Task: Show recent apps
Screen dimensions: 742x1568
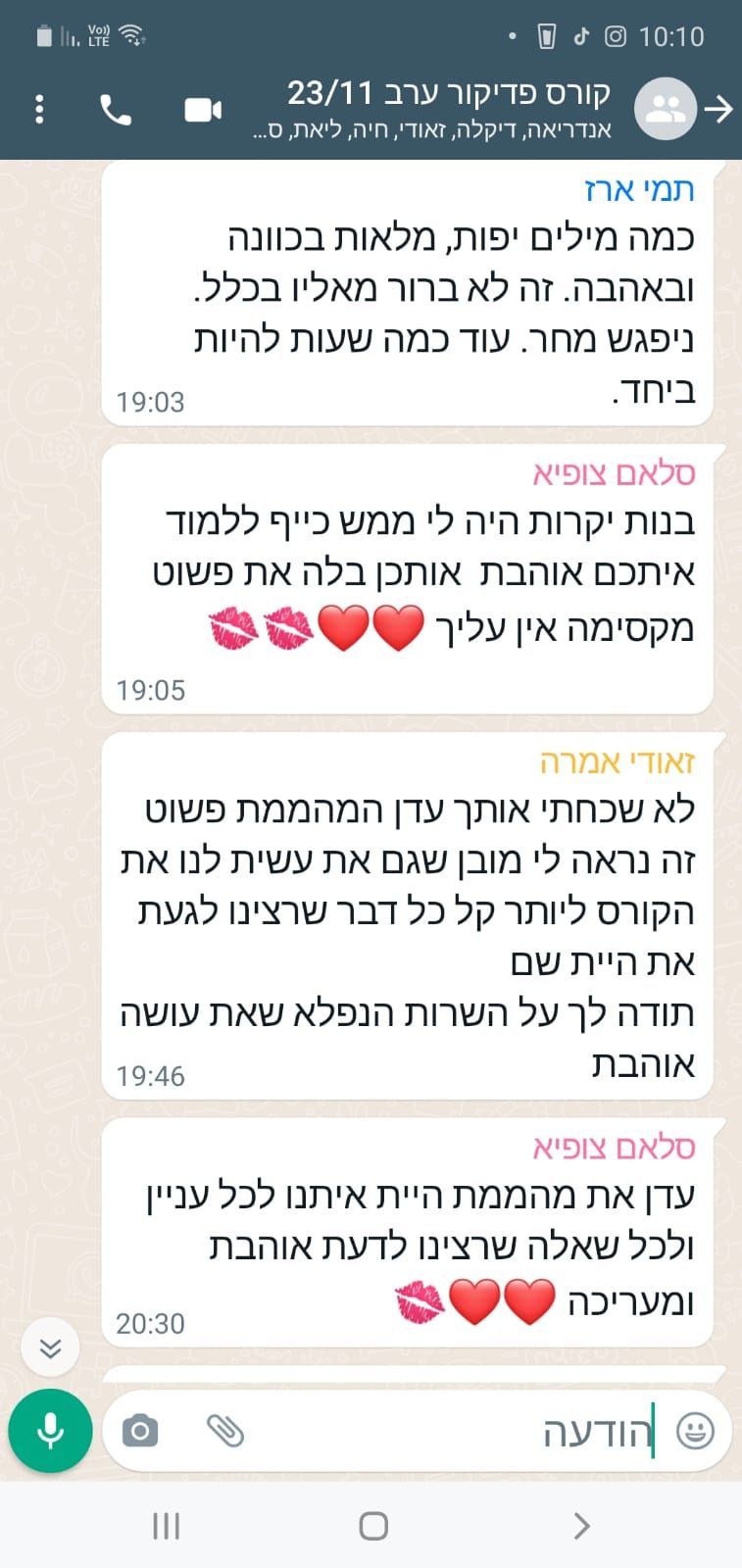Action: click(166, 1526)
